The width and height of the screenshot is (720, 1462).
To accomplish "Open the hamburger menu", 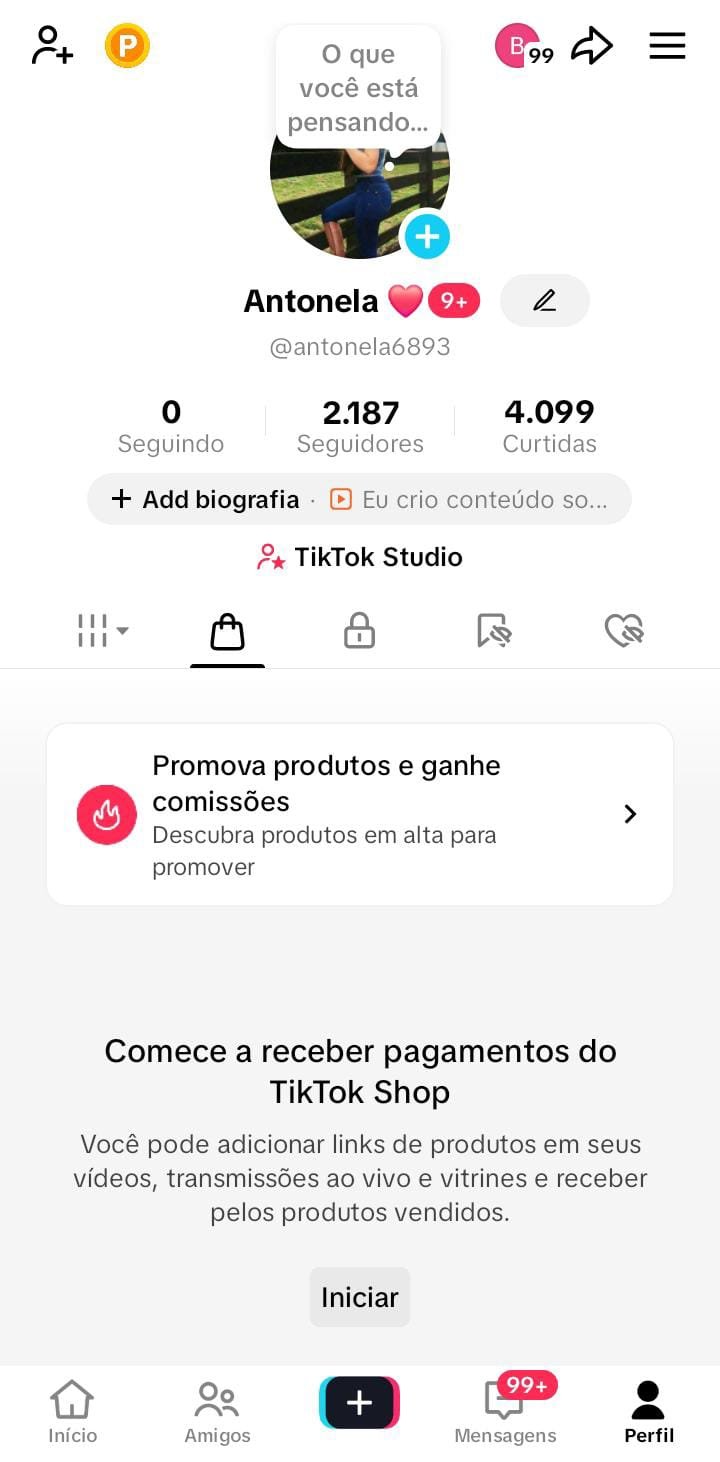I will tap(667, 46).
